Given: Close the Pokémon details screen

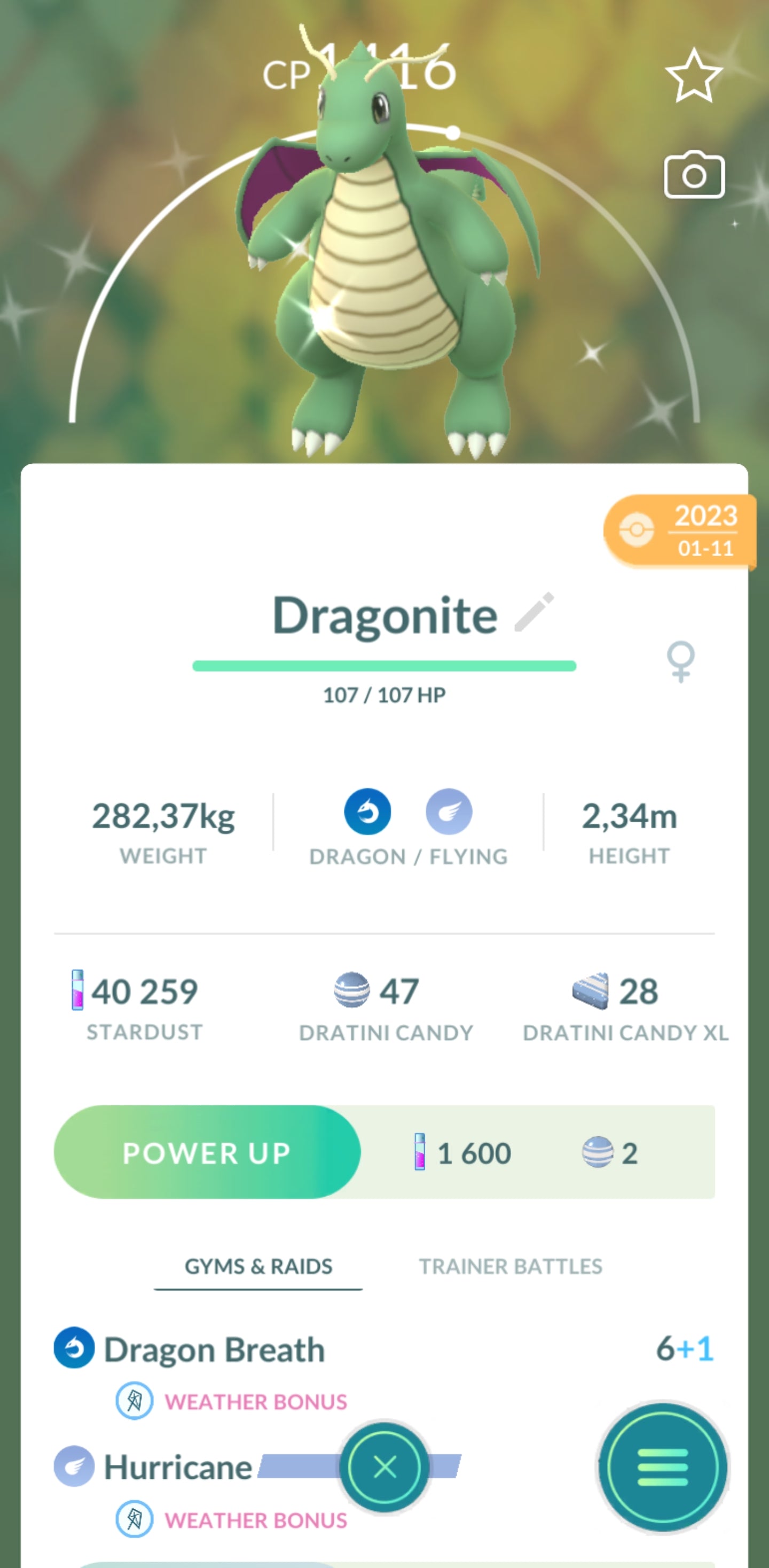Looking at the screenshot, I should point(384,1467).
